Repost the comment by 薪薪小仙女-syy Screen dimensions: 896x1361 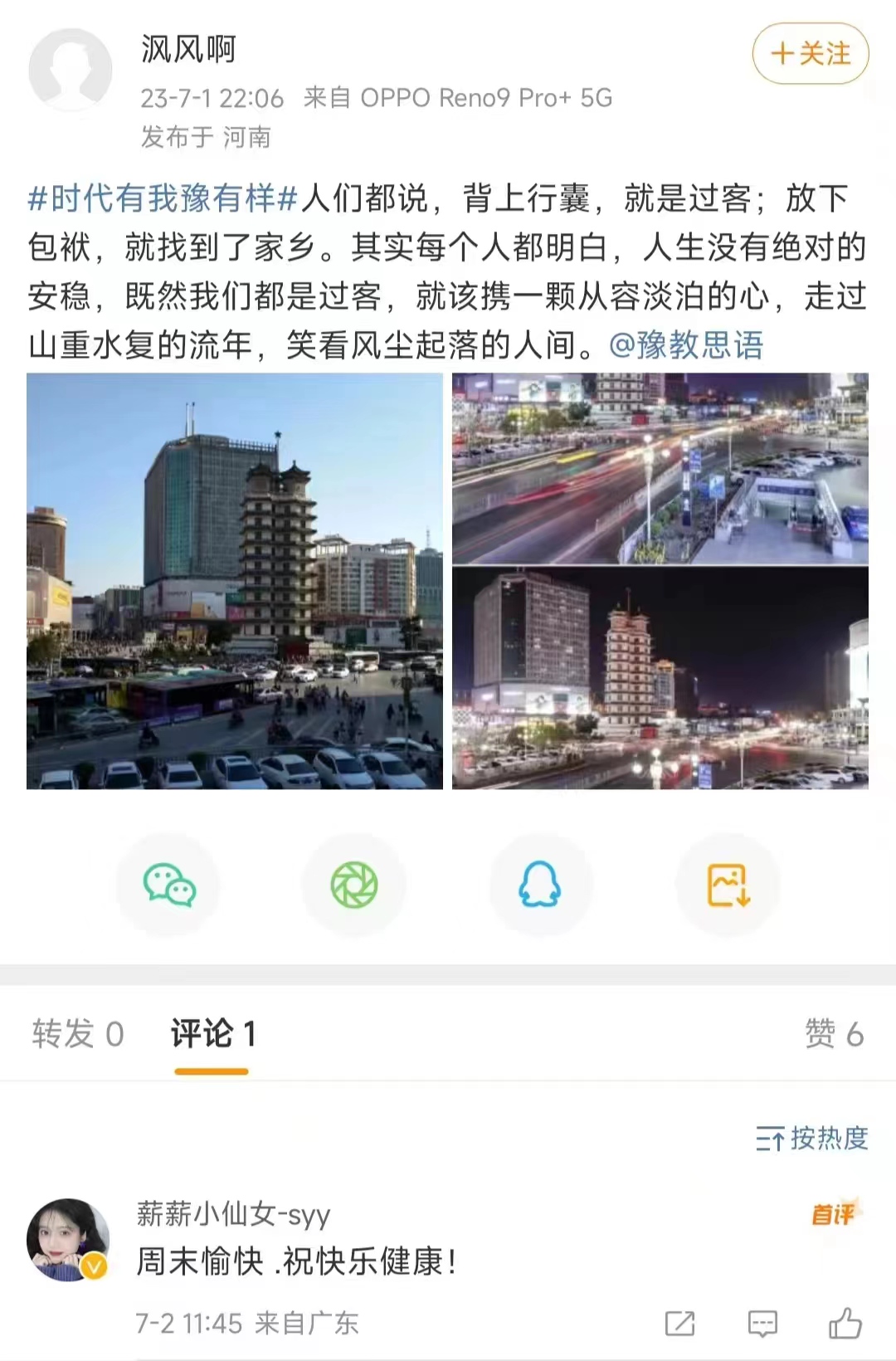tap(679, 1323)
